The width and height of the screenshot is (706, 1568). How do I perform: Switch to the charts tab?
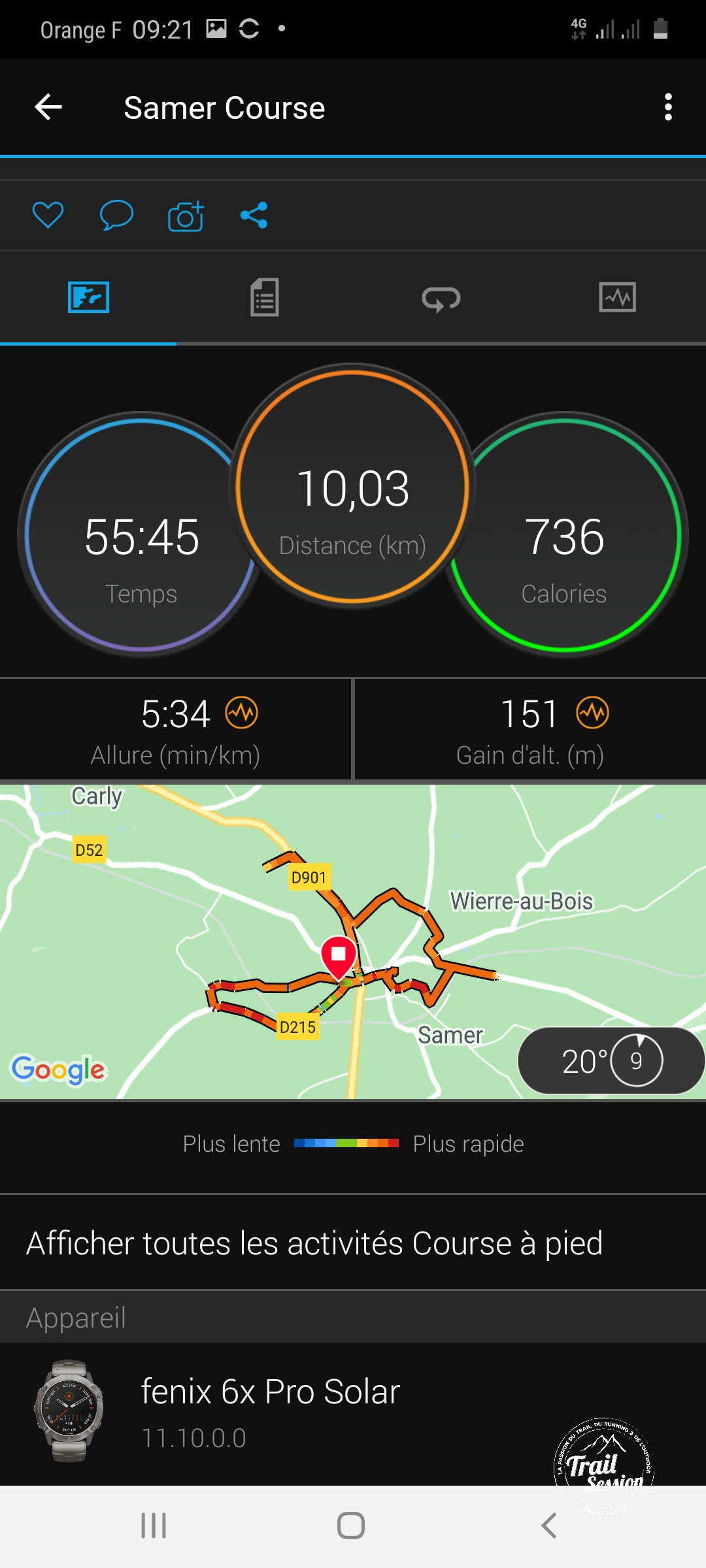pyautogui.click(x=617, y=298)
